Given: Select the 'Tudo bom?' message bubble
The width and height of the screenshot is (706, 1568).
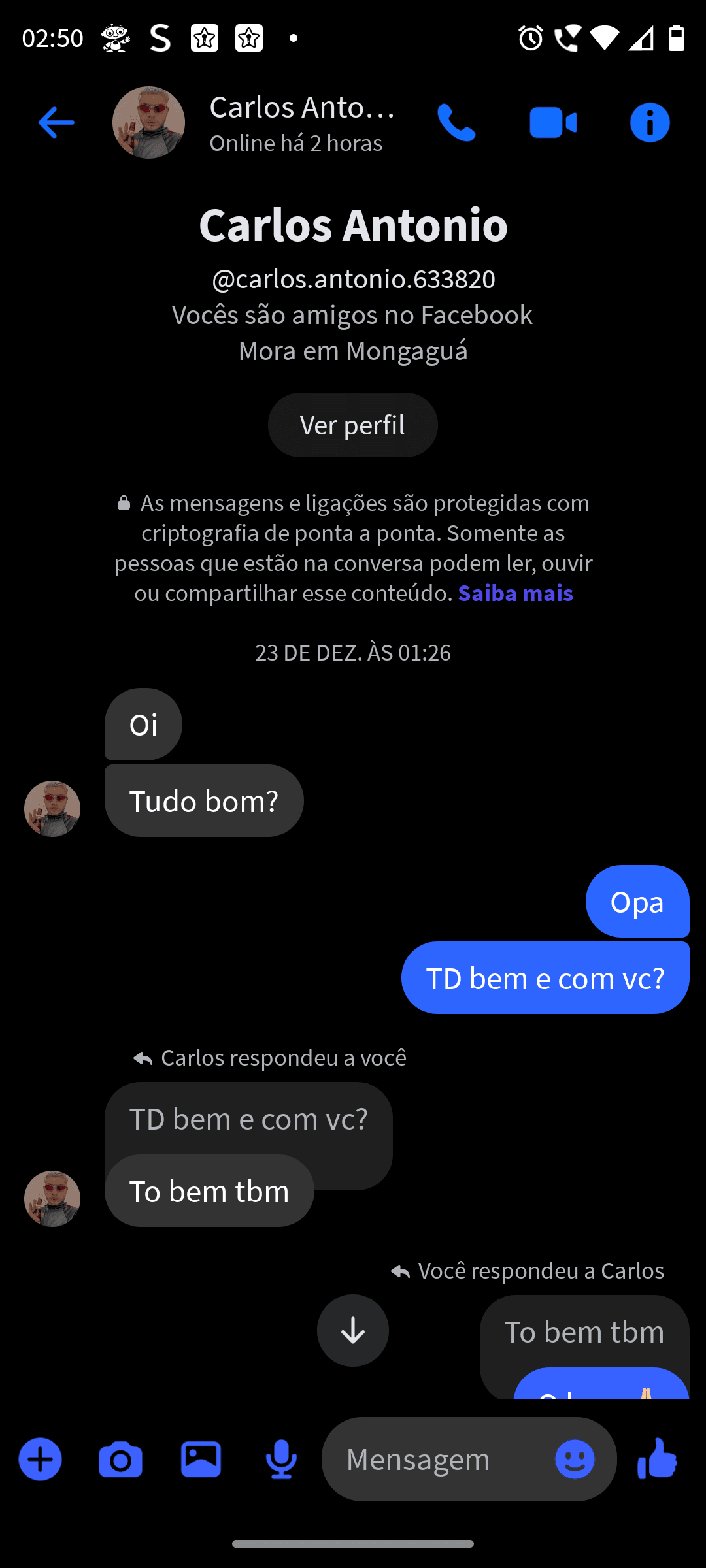Looking at the screenshot, I should coord(203,800).
